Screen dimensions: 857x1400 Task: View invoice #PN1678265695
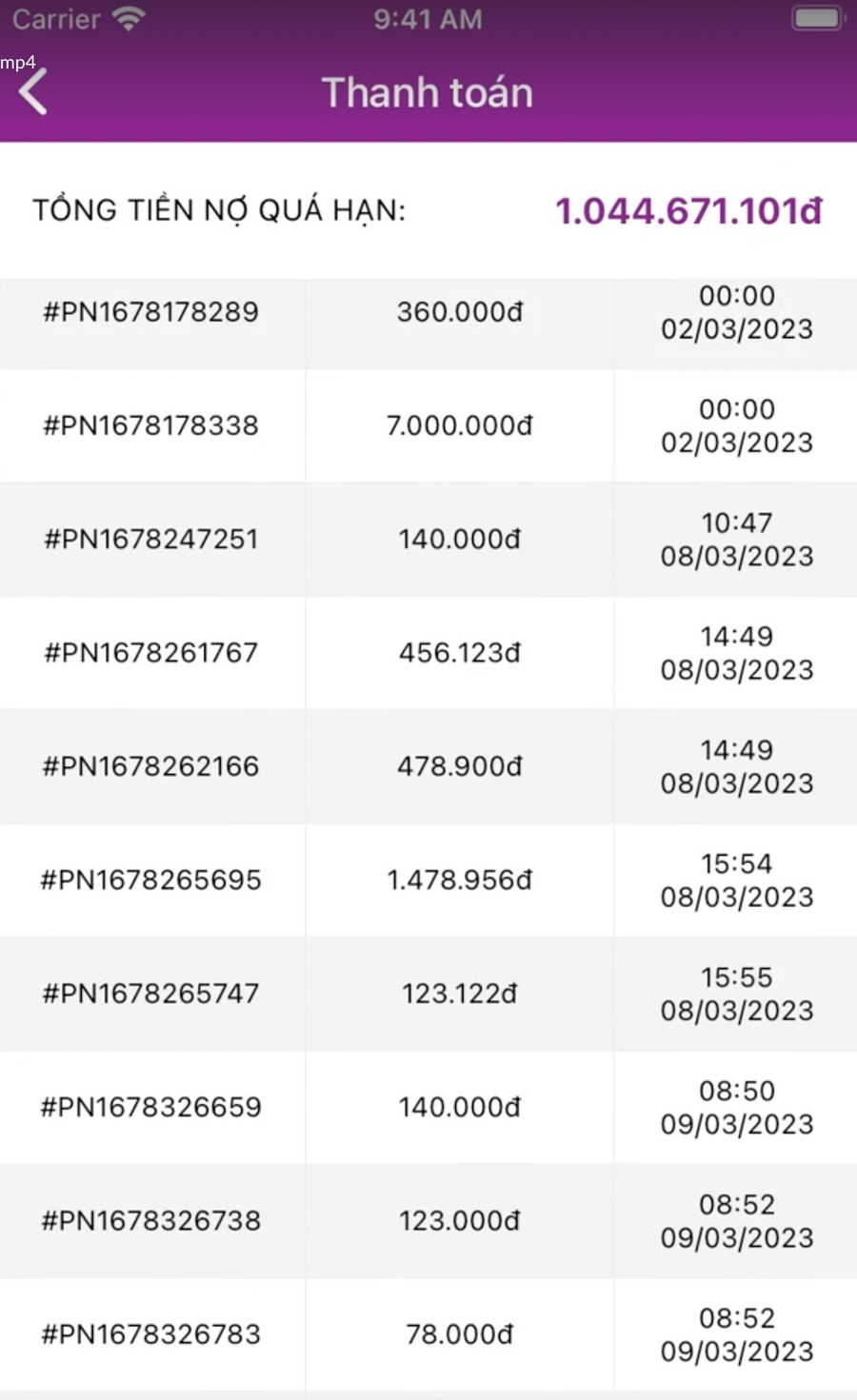(x=150, y=880)
